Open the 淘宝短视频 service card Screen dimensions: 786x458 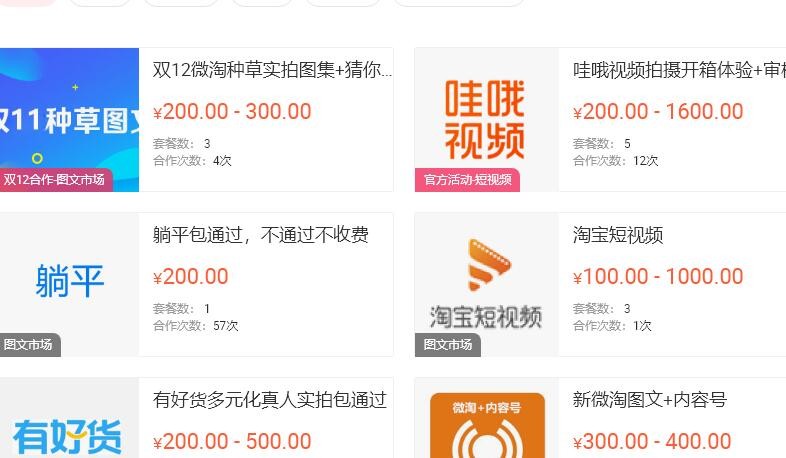(x=618, y=236)
